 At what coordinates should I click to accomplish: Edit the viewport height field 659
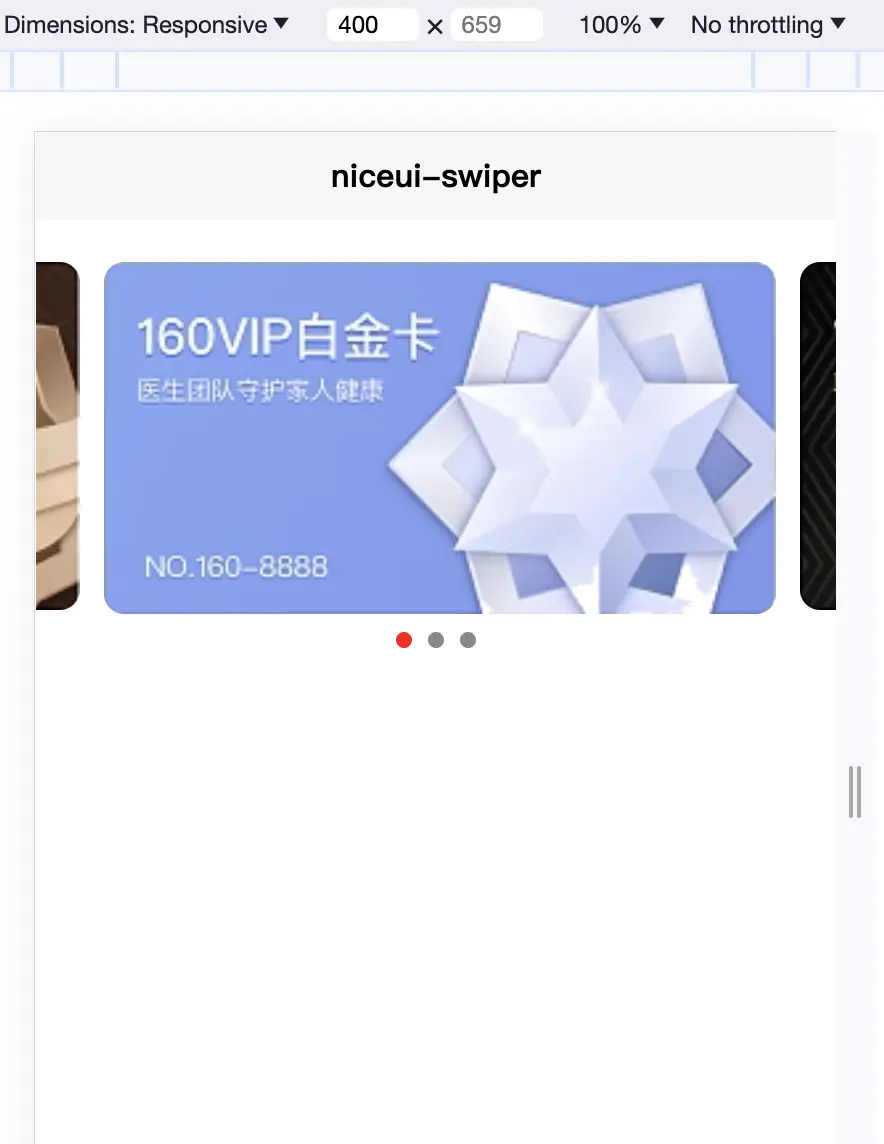click(x=496, y=25)
